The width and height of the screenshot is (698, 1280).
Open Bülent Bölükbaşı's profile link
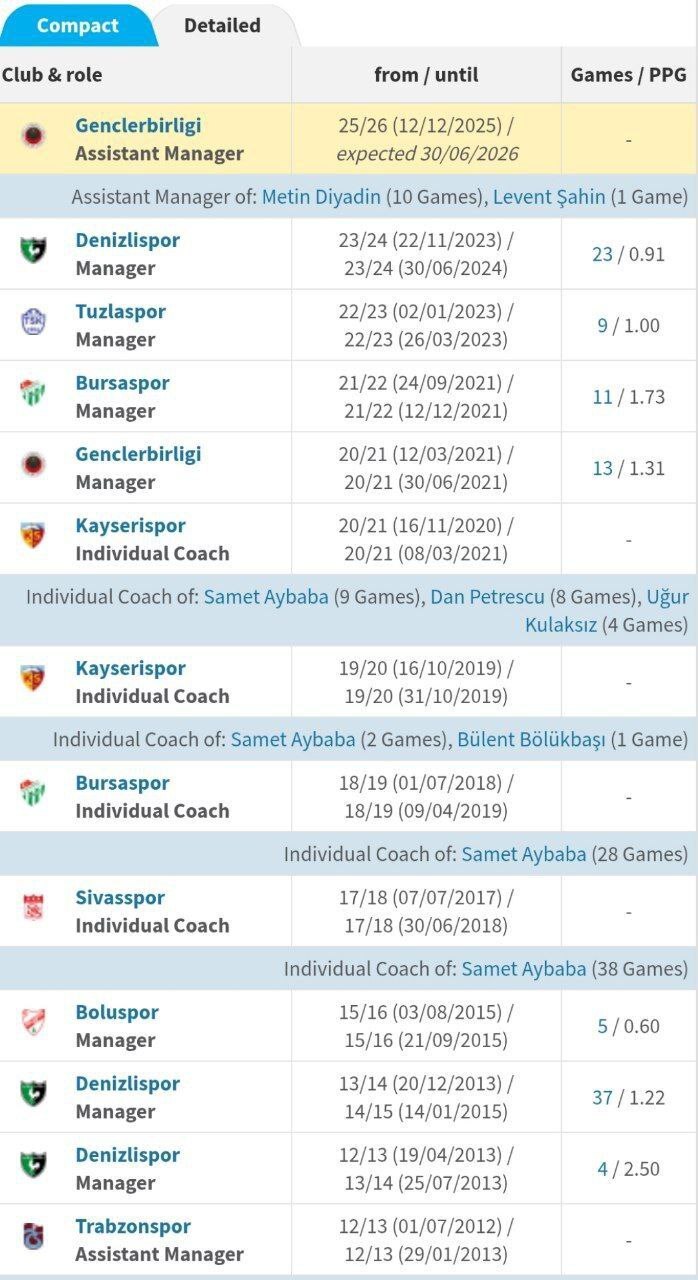531,740
